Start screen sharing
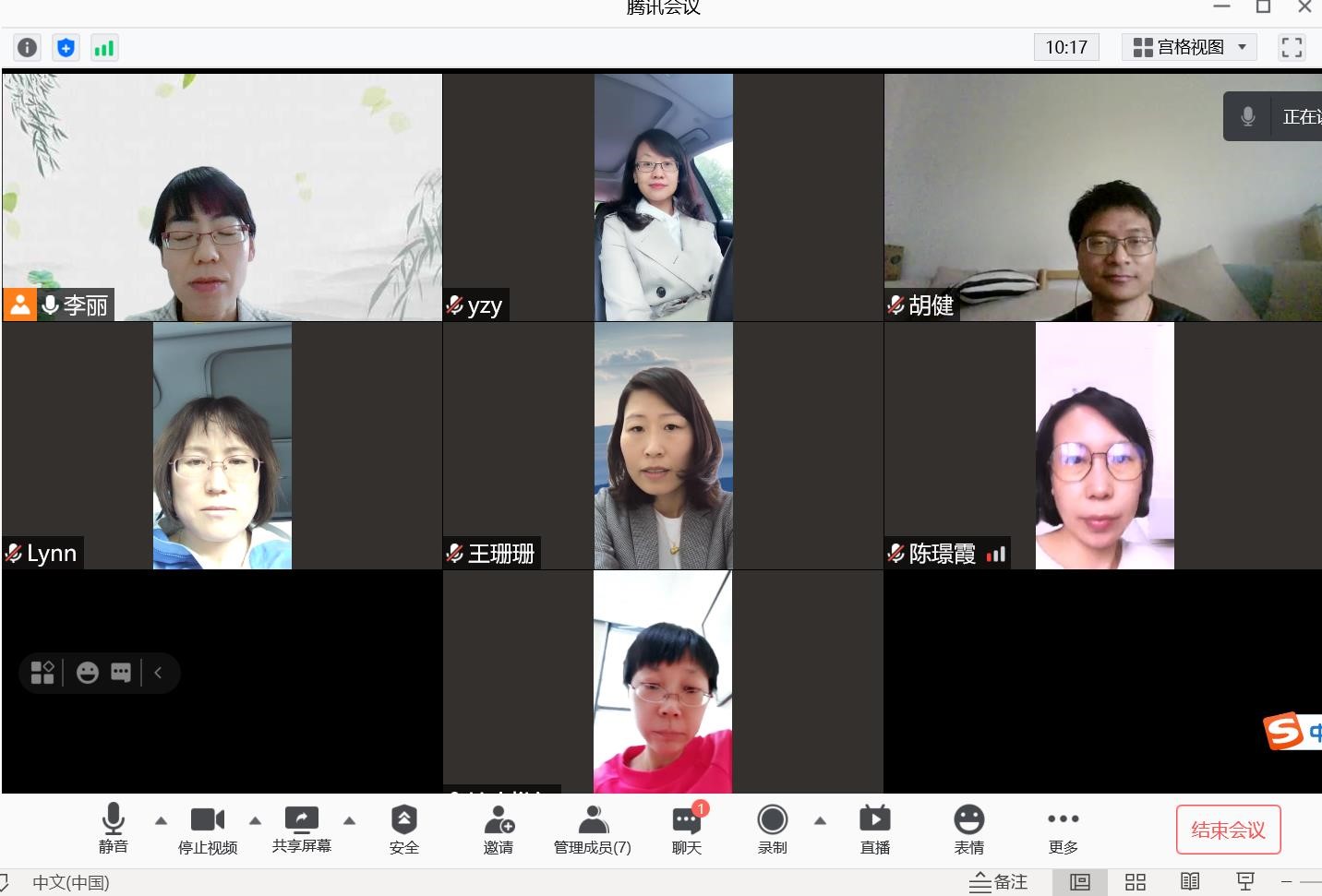 click(302, 828)
